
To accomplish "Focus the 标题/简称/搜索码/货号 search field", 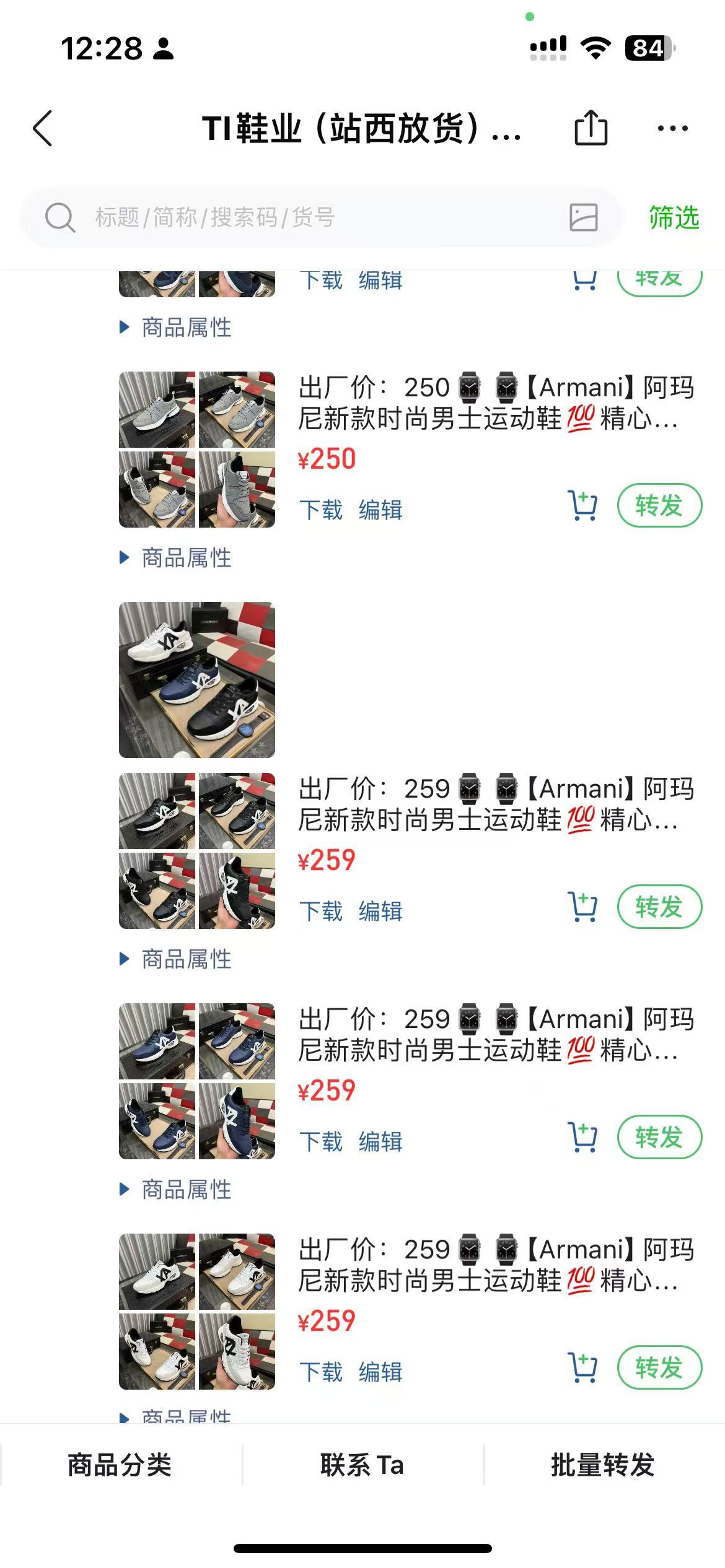I will pos(310,218).
